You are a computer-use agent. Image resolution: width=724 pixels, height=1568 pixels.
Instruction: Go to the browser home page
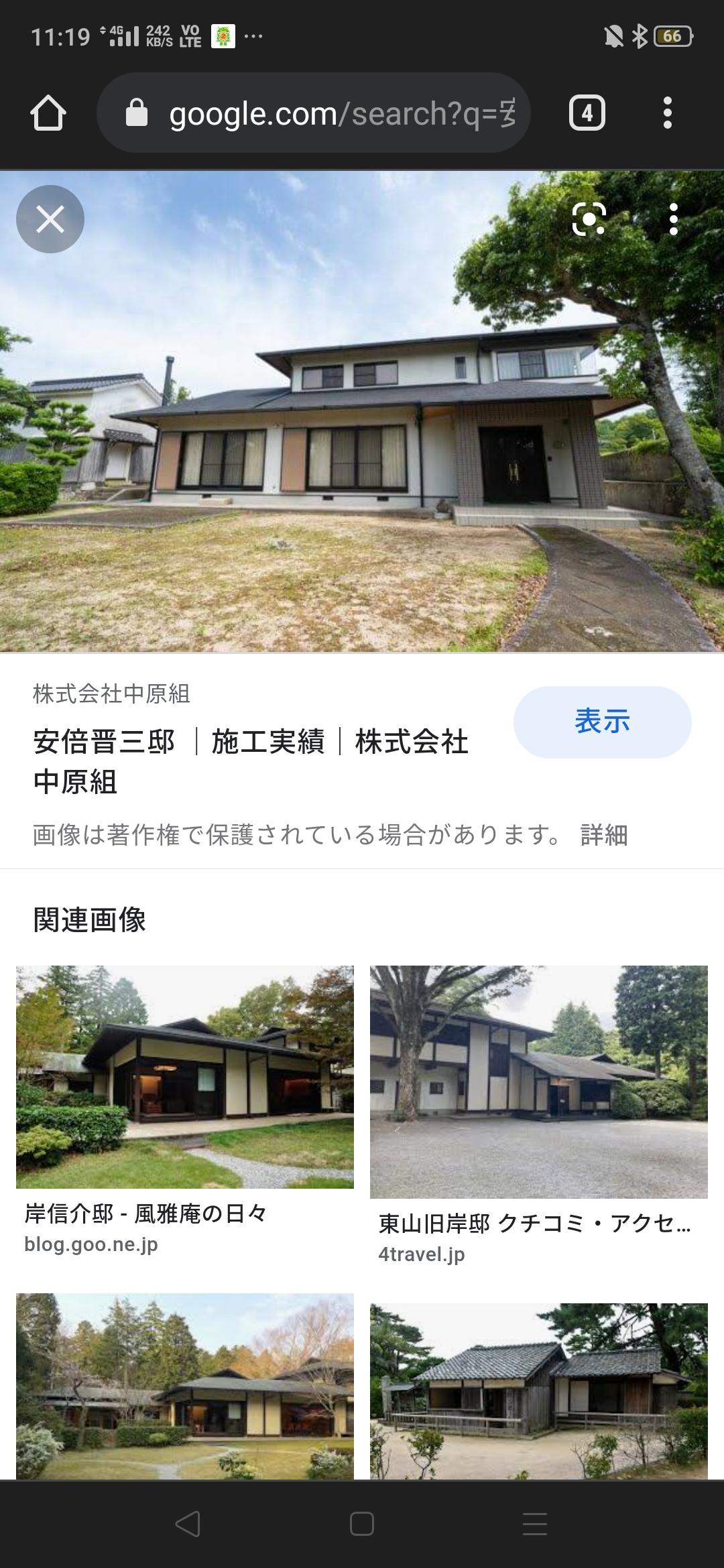pos(48,113)
